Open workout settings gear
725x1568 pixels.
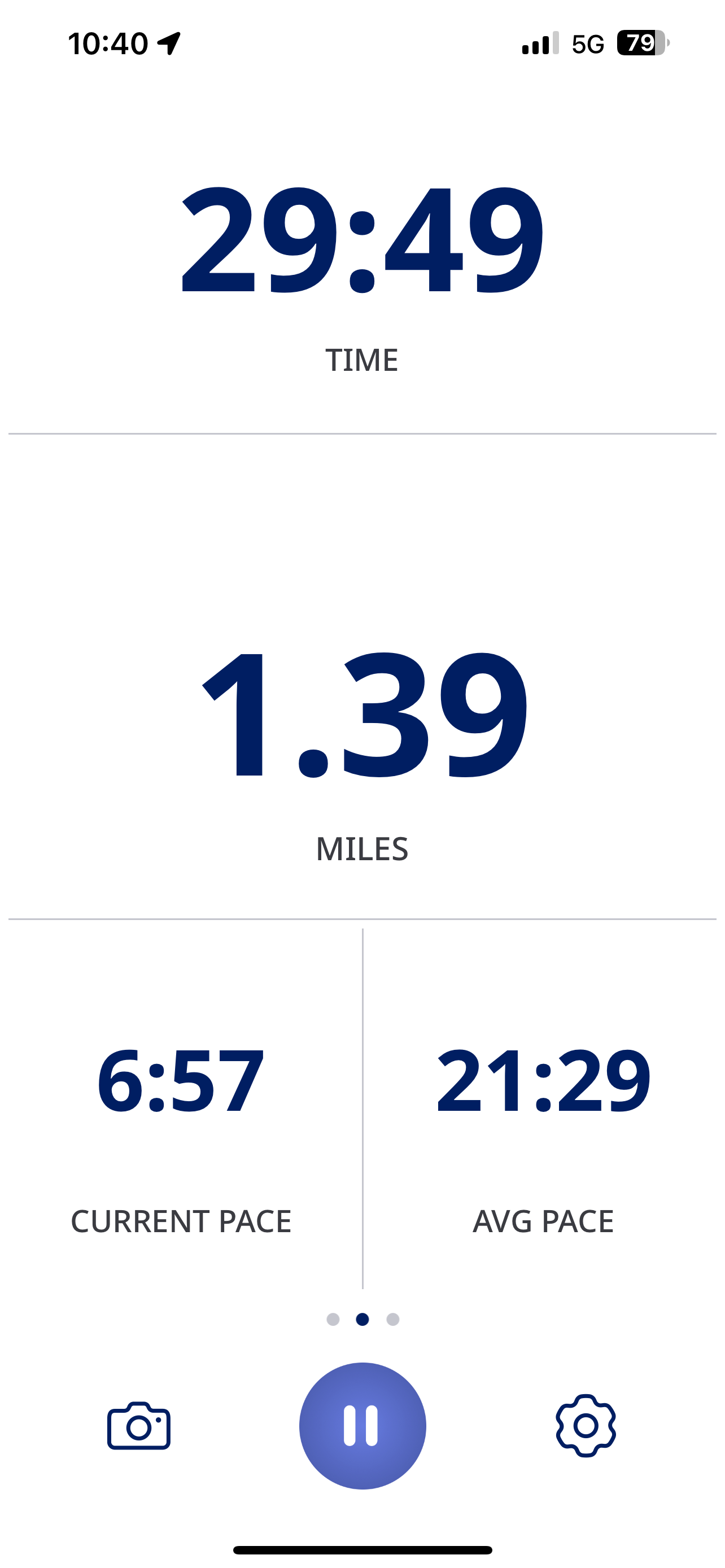(586, 1425)
